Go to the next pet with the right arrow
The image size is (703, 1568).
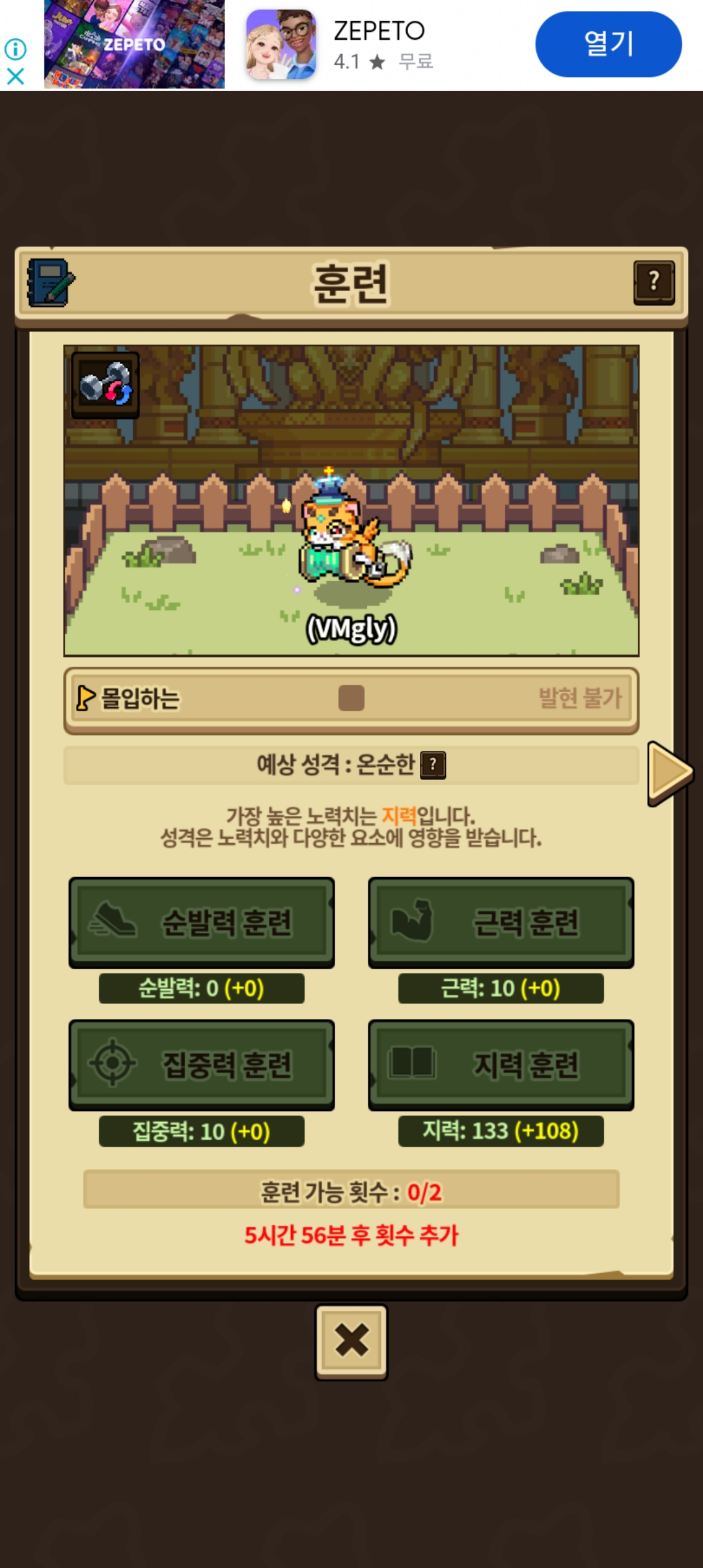click(x=670, y=773)
